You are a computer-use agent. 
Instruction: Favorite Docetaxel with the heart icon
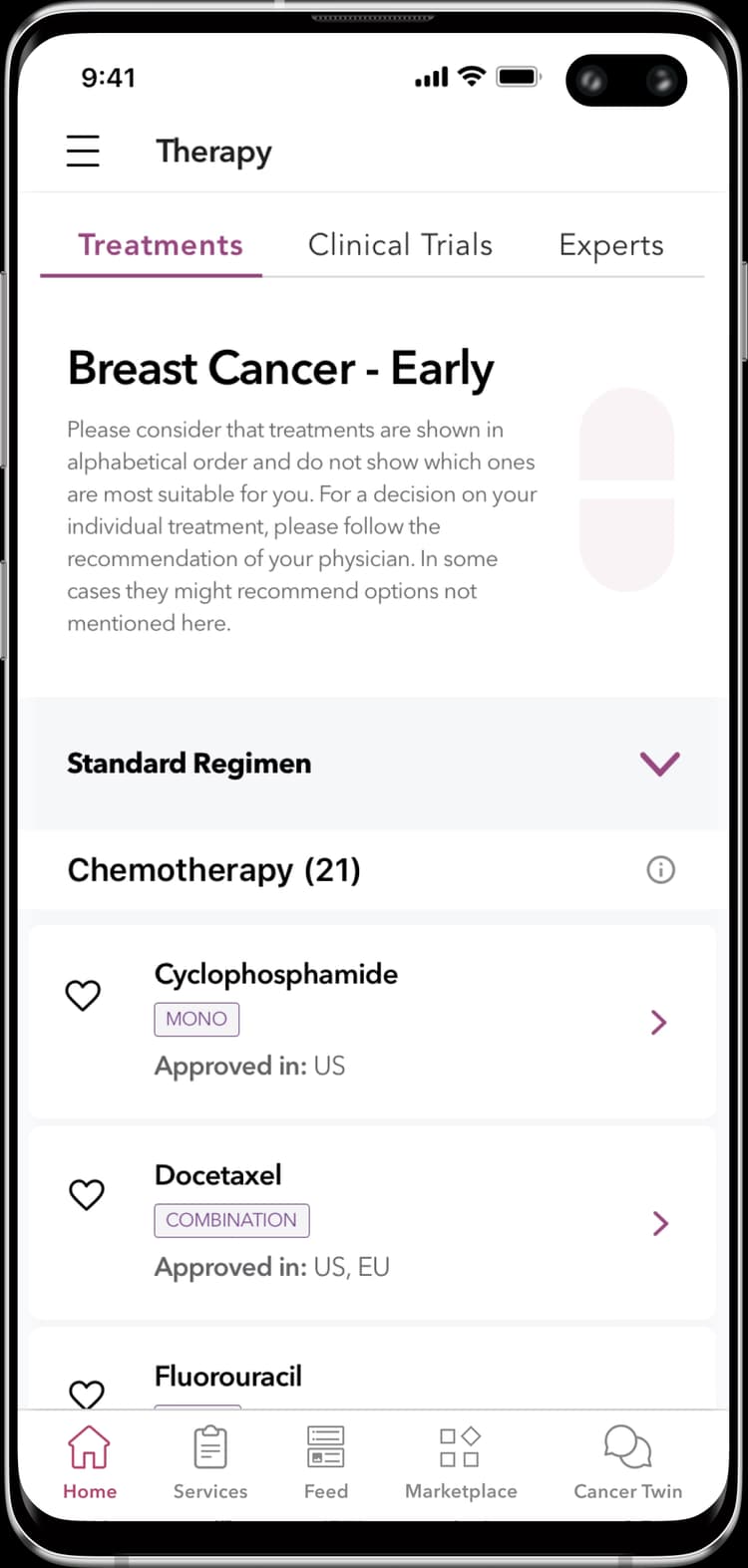(x=87, y=1194)
